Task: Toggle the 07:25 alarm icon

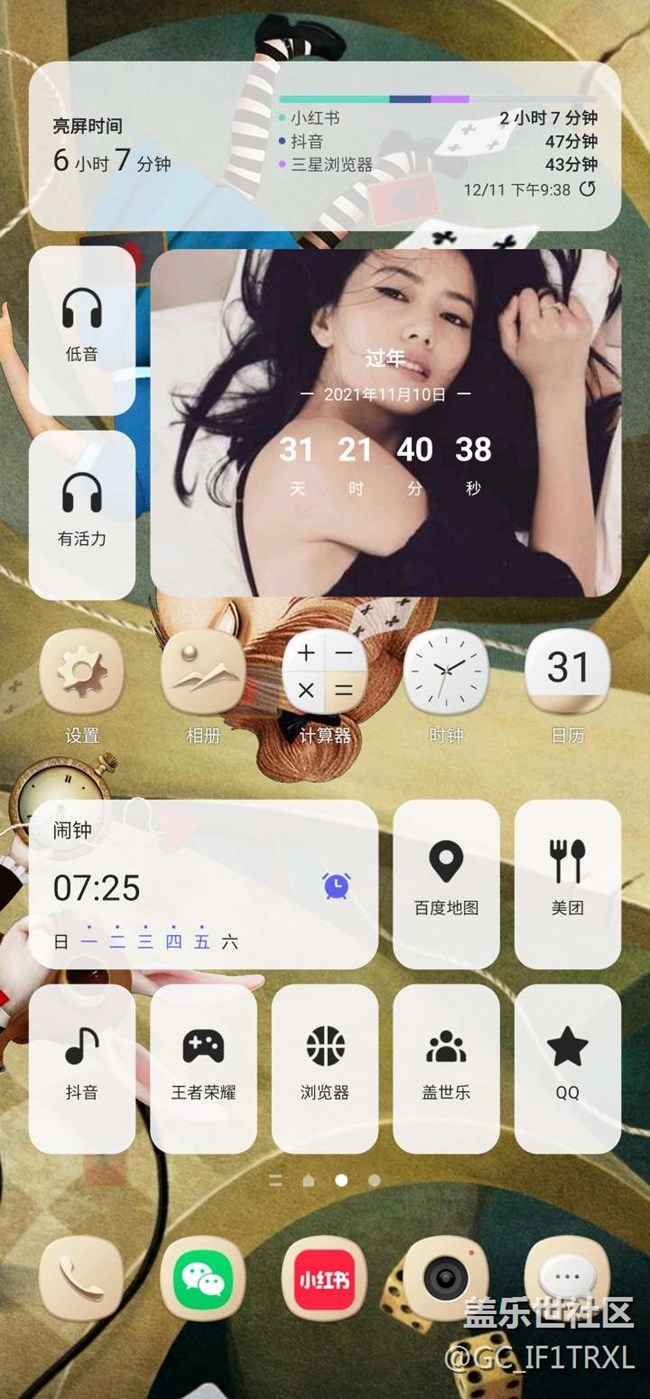Action: pos(336,885)
